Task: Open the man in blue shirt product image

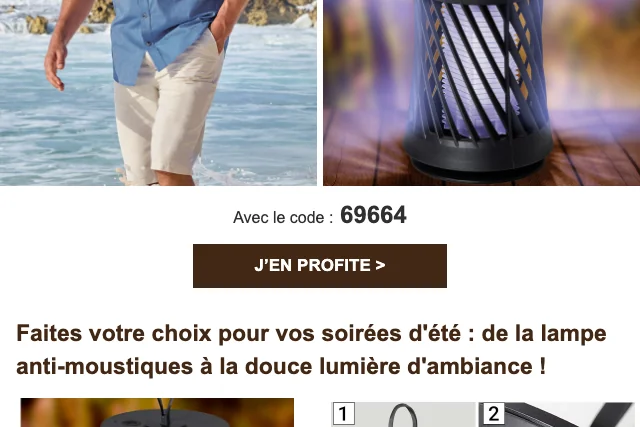Action: [x=158, y=92]
